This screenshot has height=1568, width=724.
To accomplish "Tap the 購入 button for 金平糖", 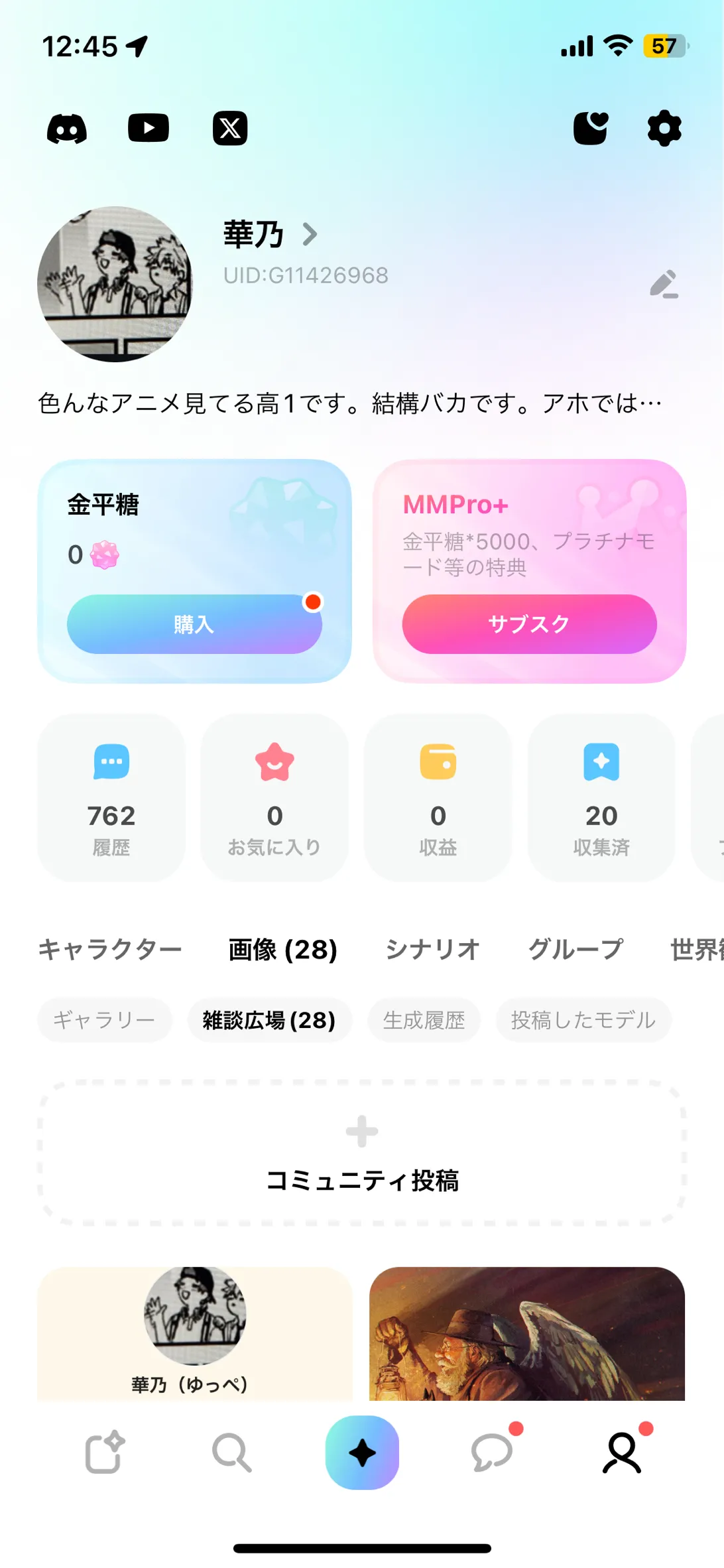I will 194,624.
